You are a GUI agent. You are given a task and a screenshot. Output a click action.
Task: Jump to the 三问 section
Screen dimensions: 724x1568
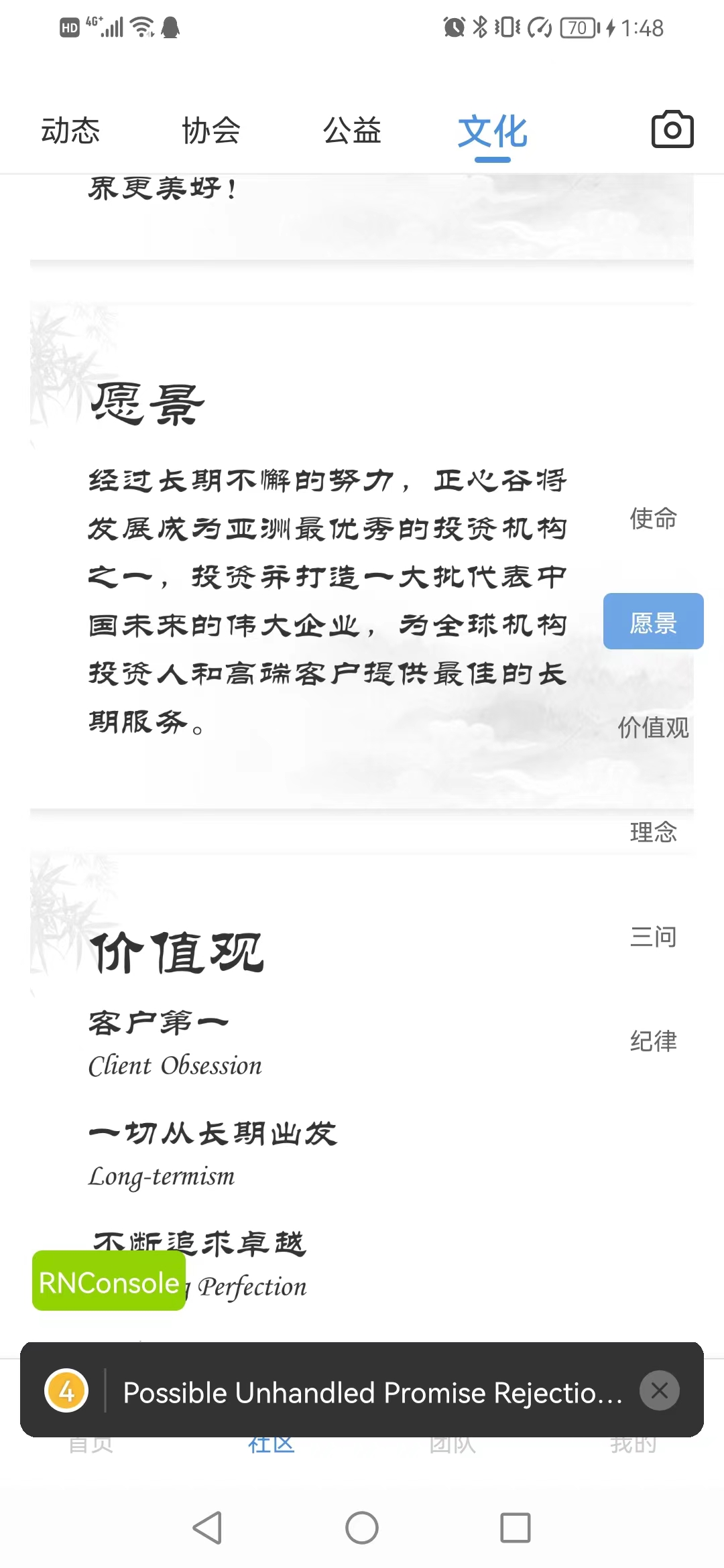(x=653, y=936)
